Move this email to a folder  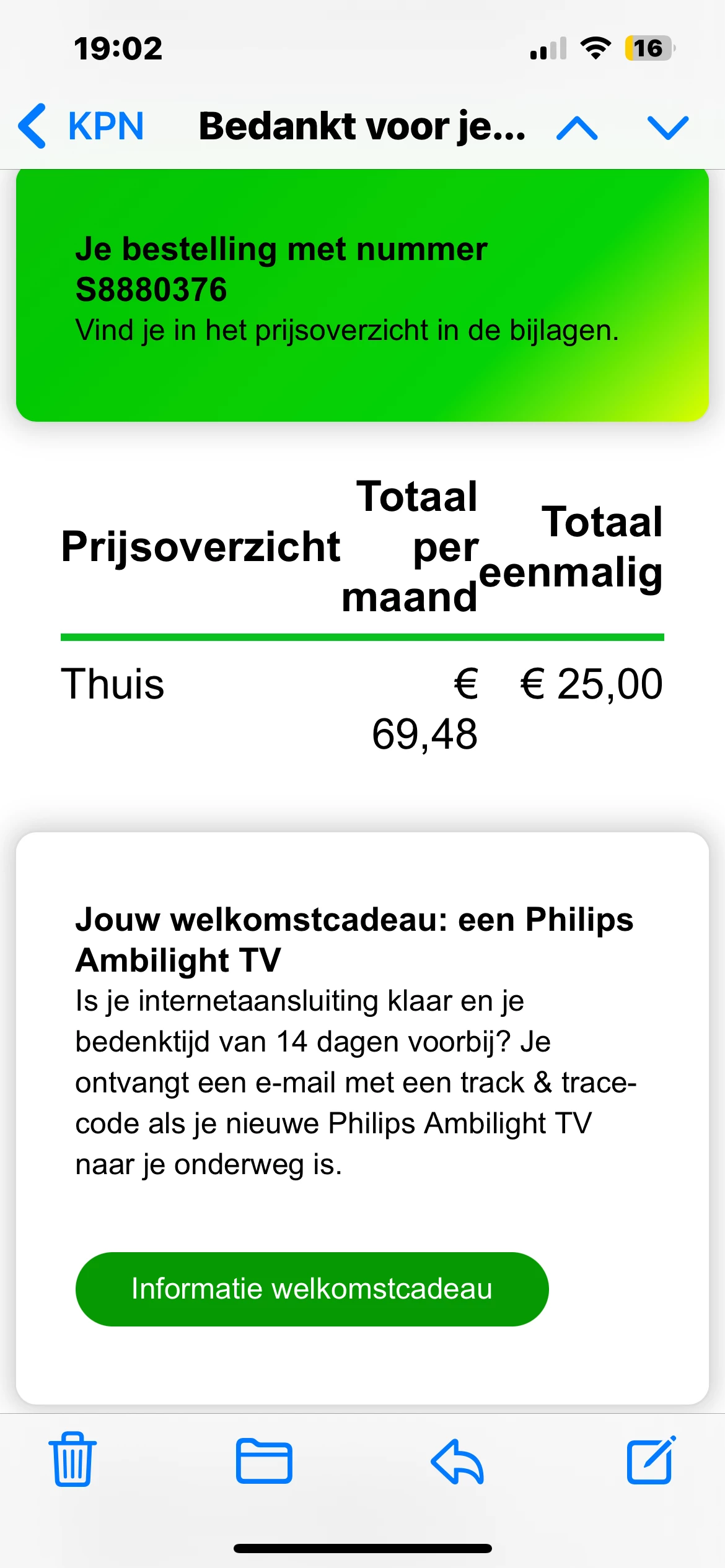pyautogui.click(x=264, y=1461)
